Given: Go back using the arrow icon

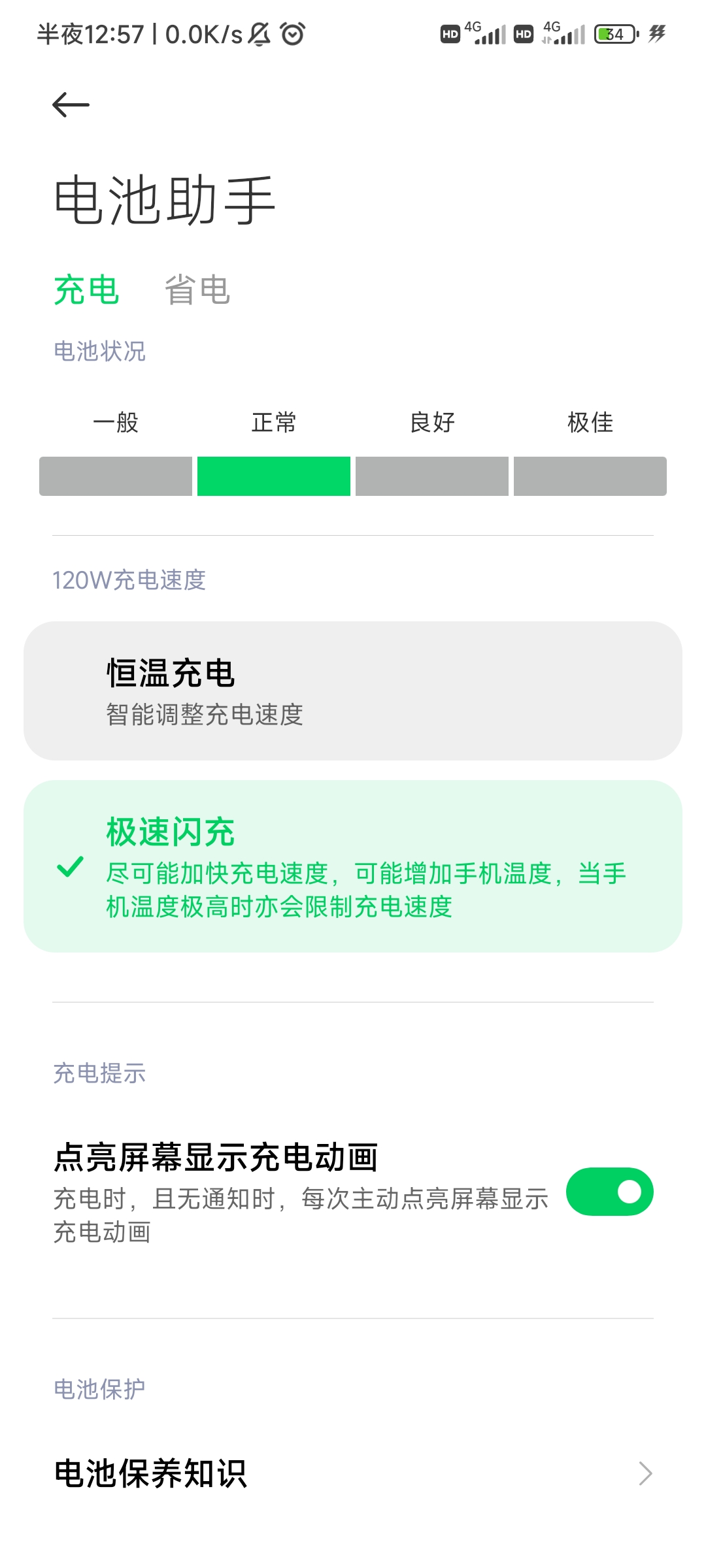Looking at the screenshot, I should tap(71, 105).
